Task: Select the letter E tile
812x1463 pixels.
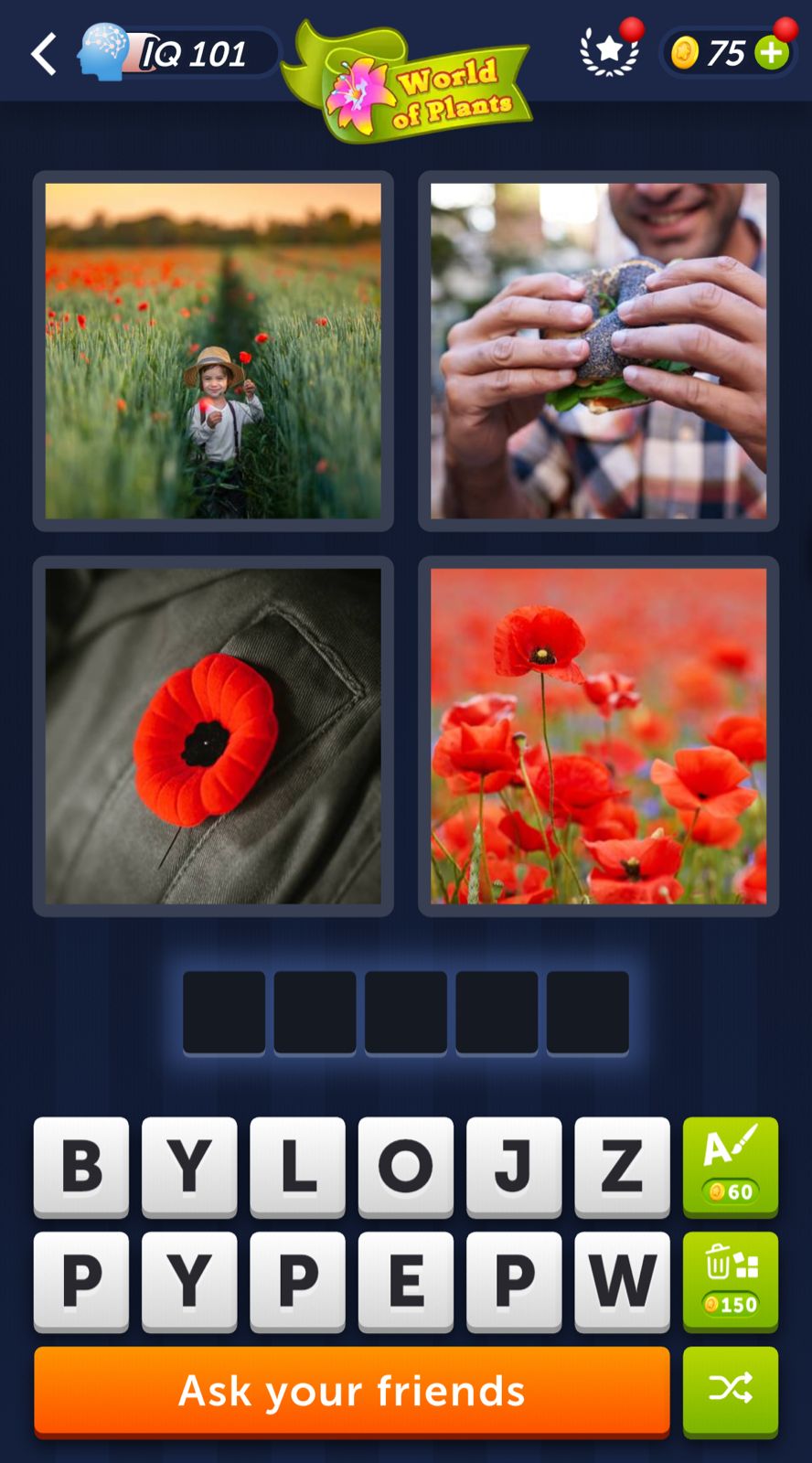Action: 405,1280
